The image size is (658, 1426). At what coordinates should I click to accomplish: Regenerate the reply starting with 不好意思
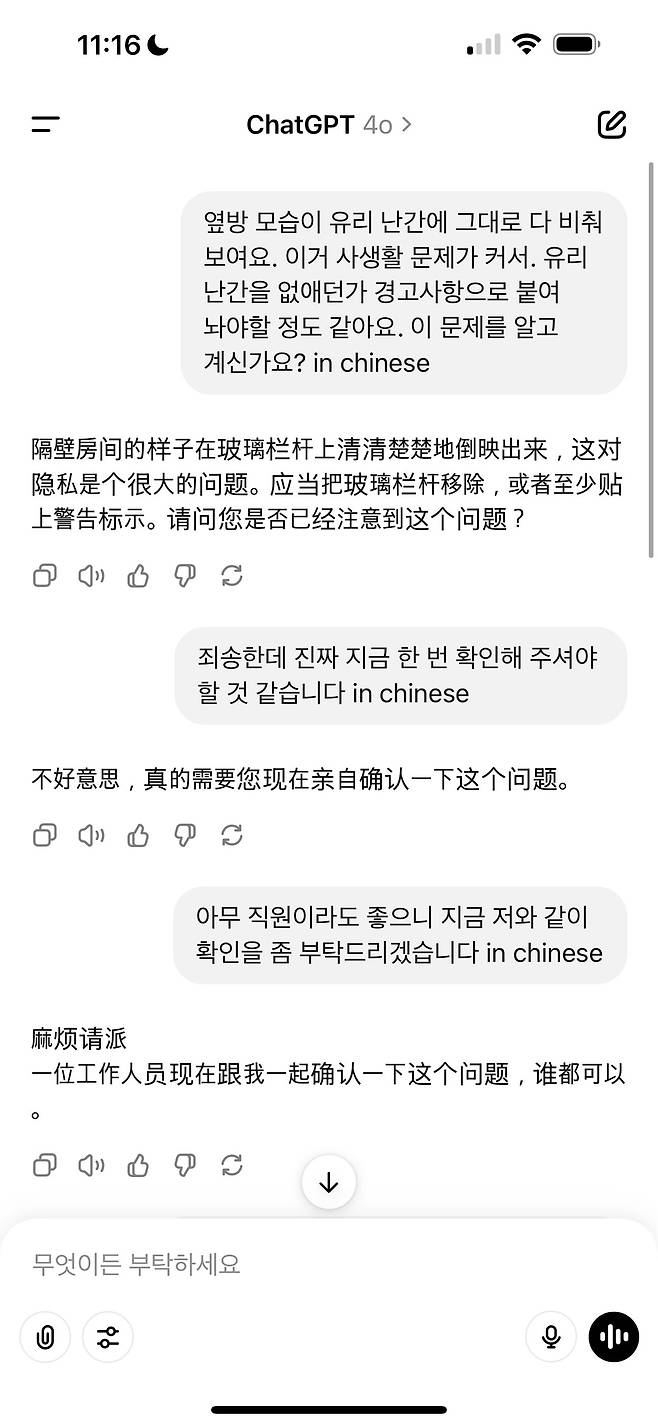pyautogui.click(x=232, y=835)
